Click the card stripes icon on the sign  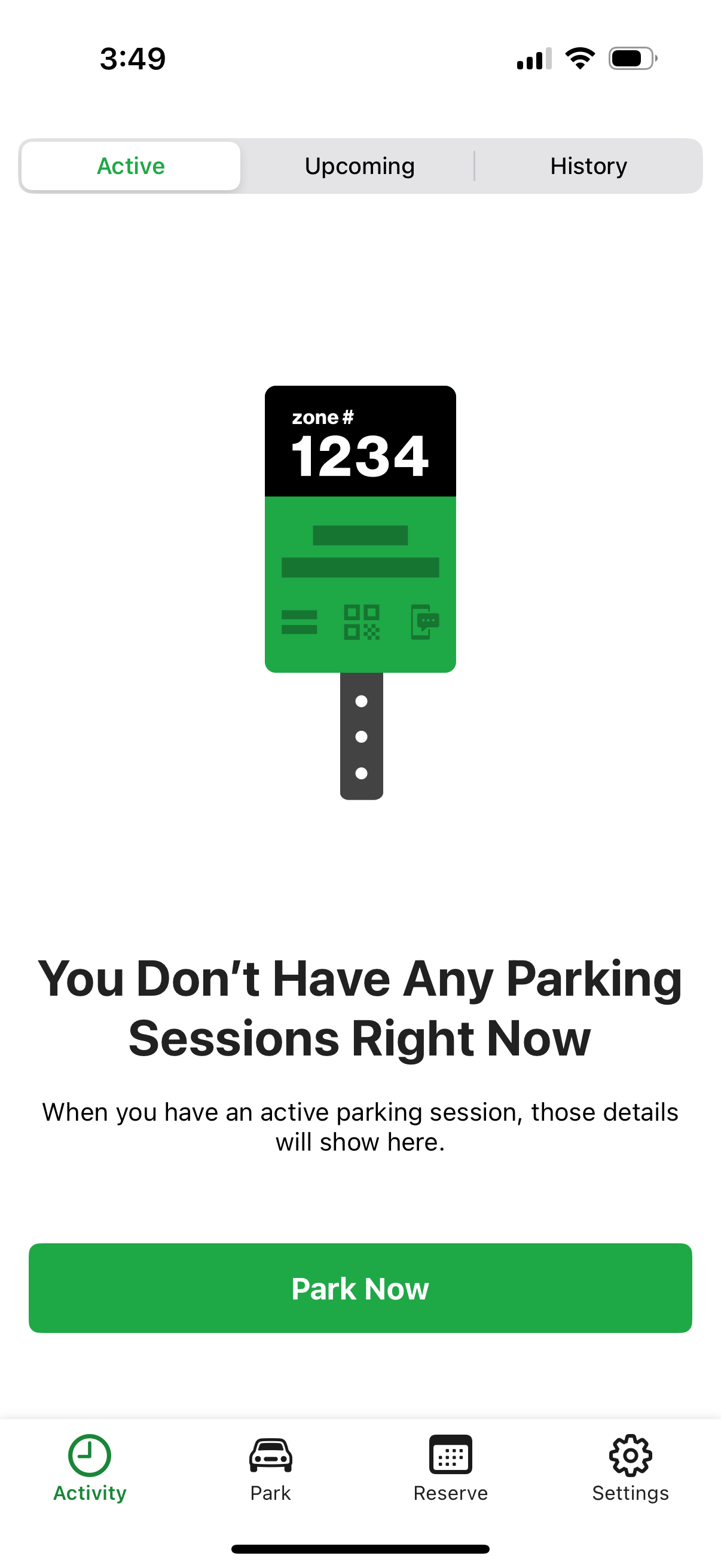[x=299, y=622]
